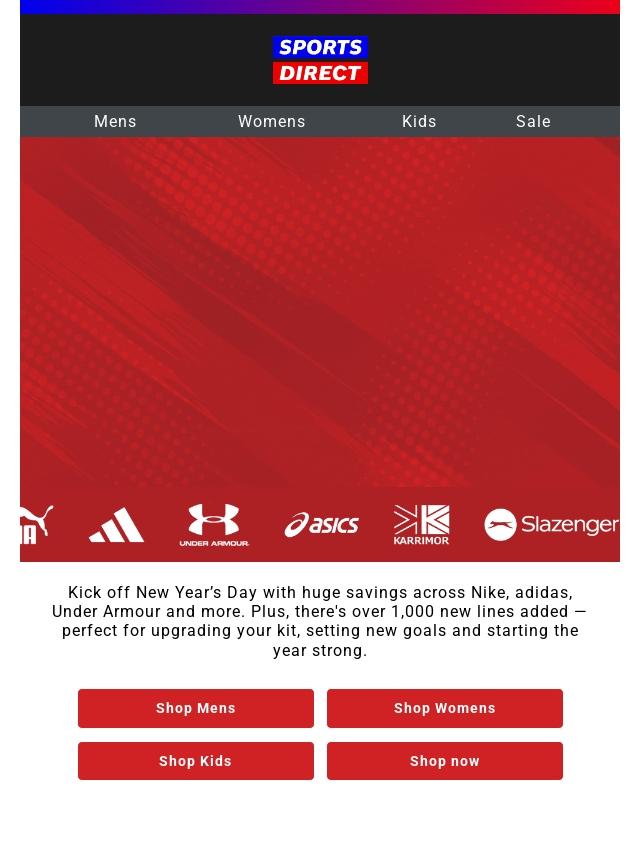Tap the Shop Mens button
Image resolution: width=640 pixels, height=854 pixels.
[x=196, y=708]
